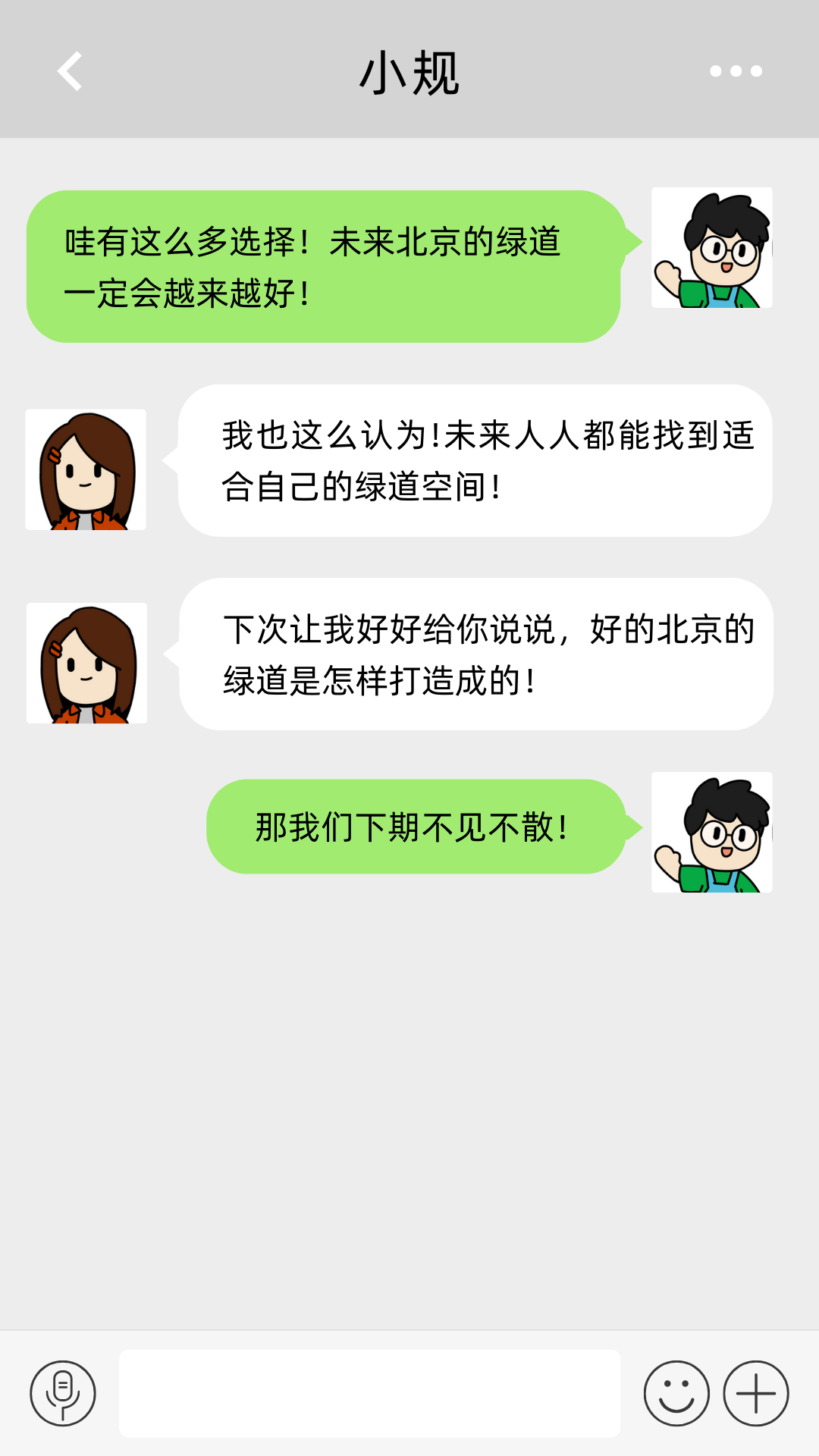Open the chat's three-dot options menu

click(736, 71)
